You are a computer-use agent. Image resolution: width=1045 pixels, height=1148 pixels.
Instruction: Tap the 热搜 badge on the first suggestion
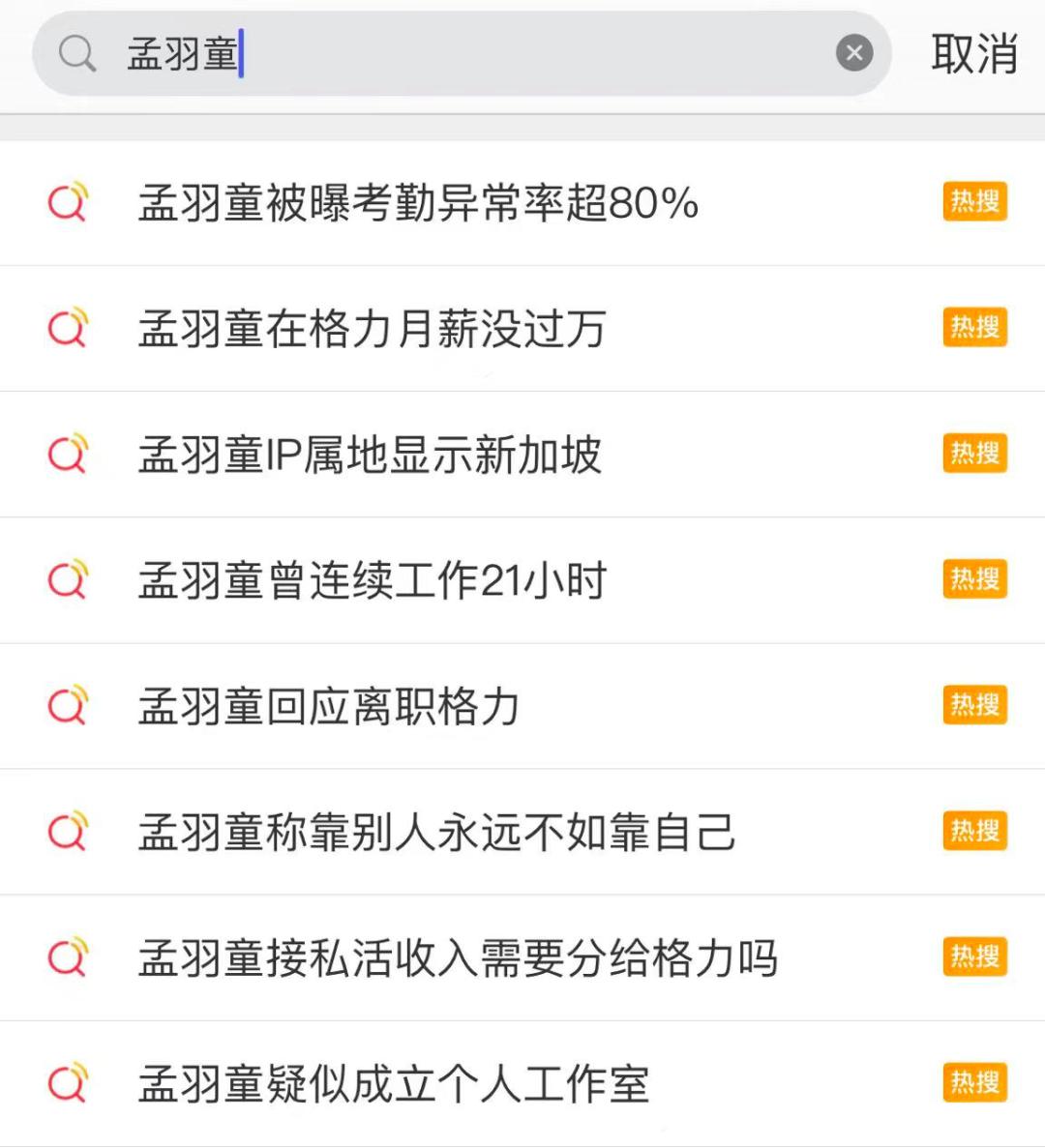coord(974,201)
